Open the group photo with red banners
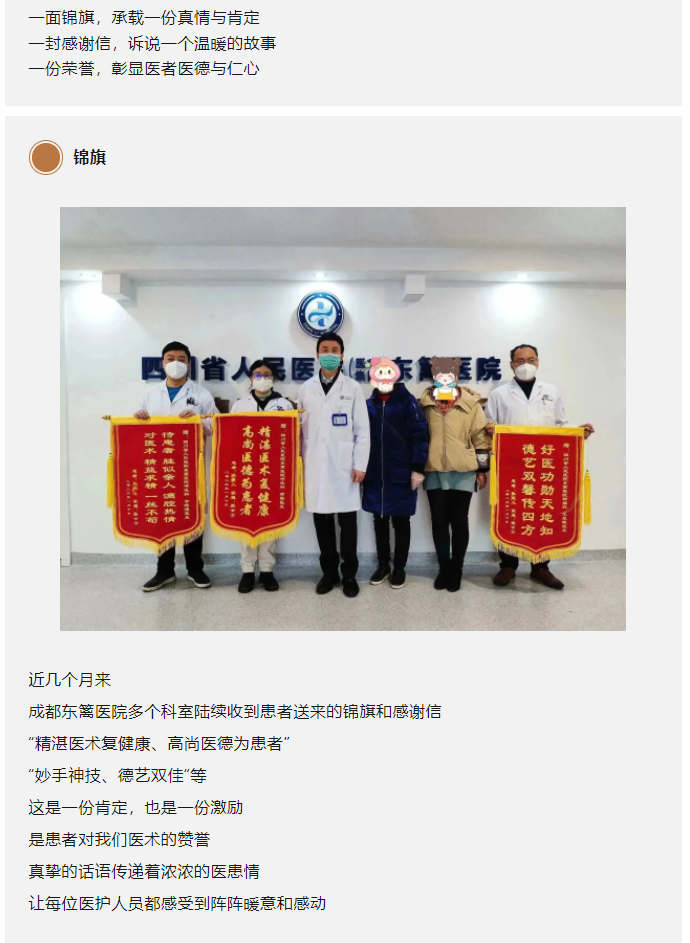 click(x=343, y=418)
